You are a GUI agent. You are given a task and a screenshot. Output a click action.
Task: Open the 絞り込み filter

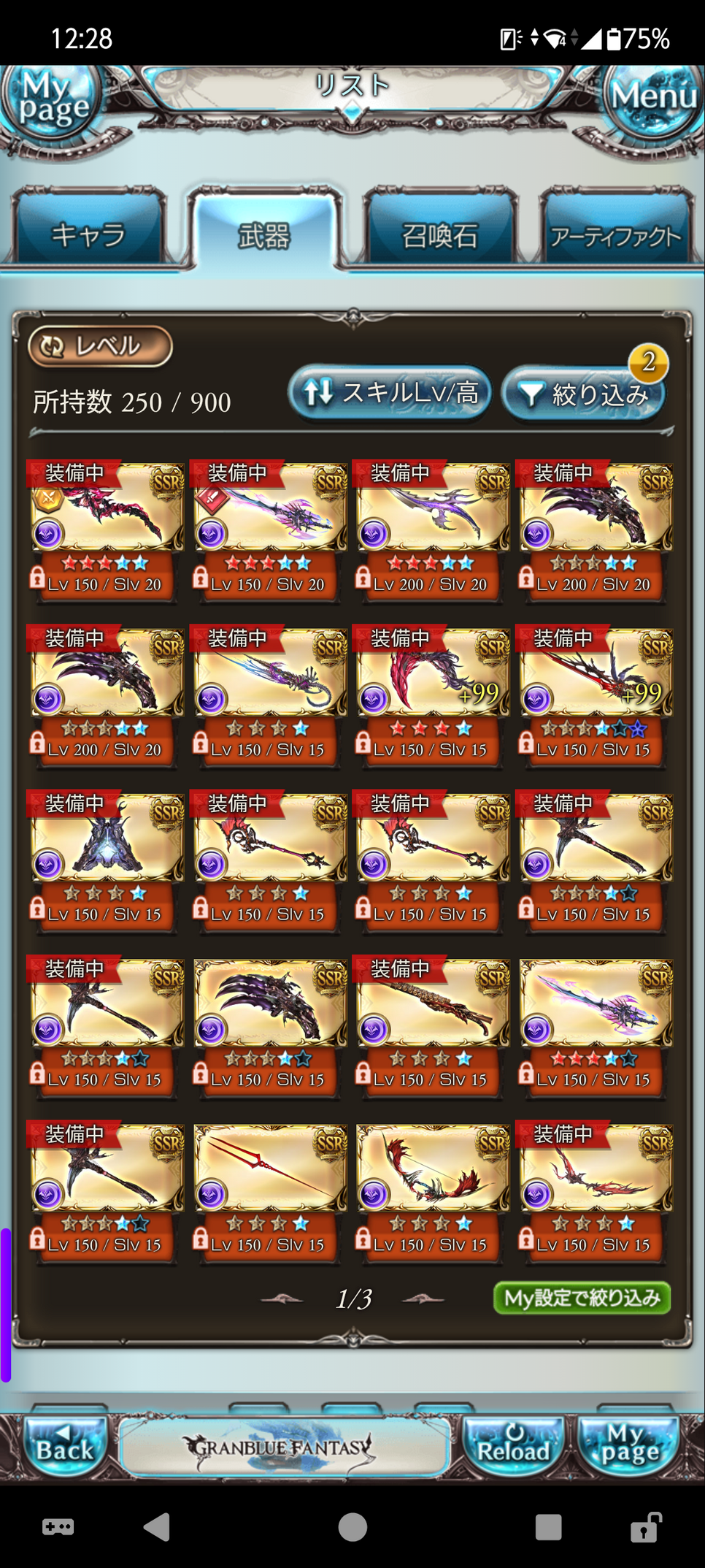[x=584, y=395]
